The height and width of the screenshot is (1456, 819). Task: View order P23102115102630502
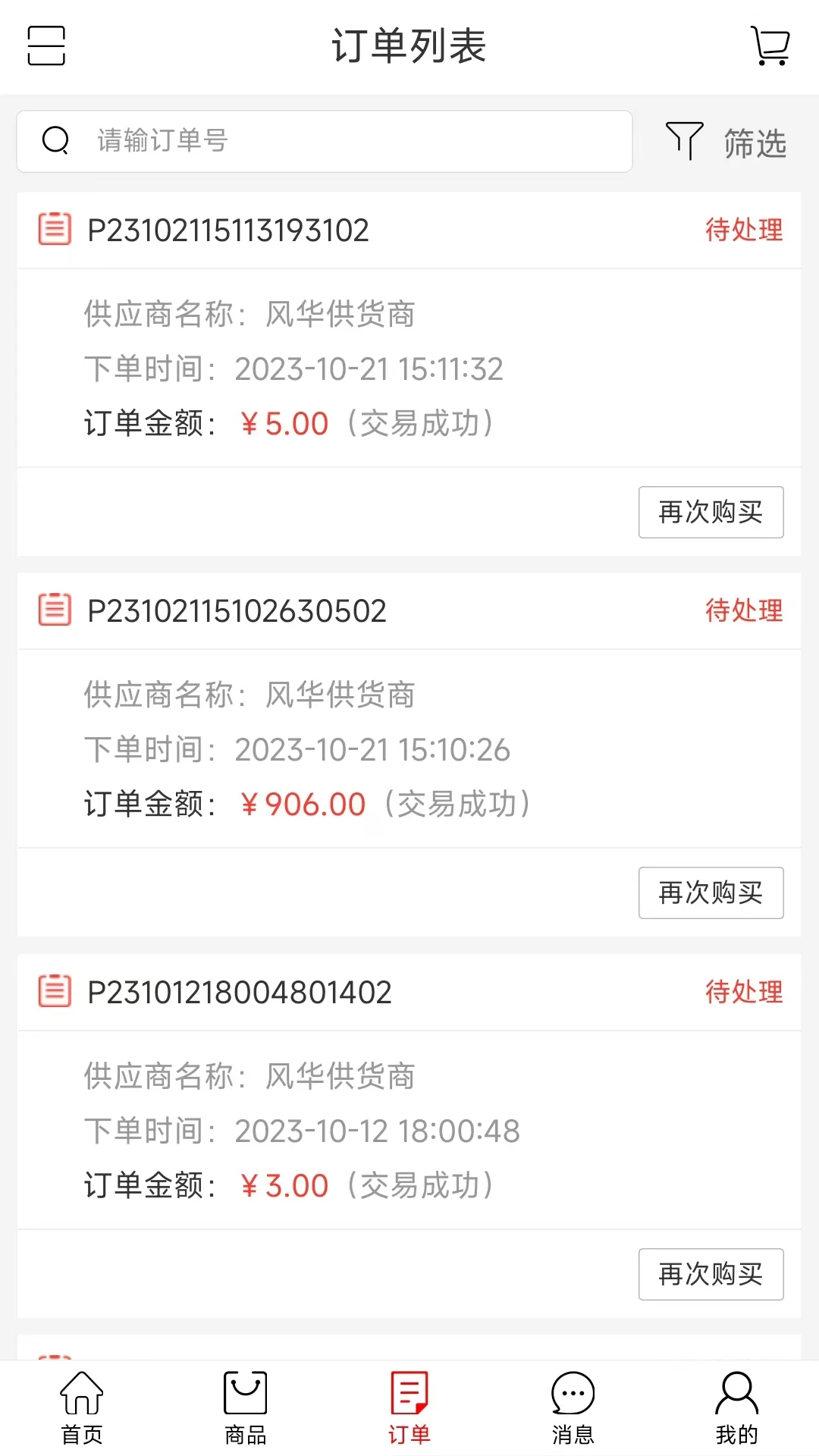(x=237, y=611)
